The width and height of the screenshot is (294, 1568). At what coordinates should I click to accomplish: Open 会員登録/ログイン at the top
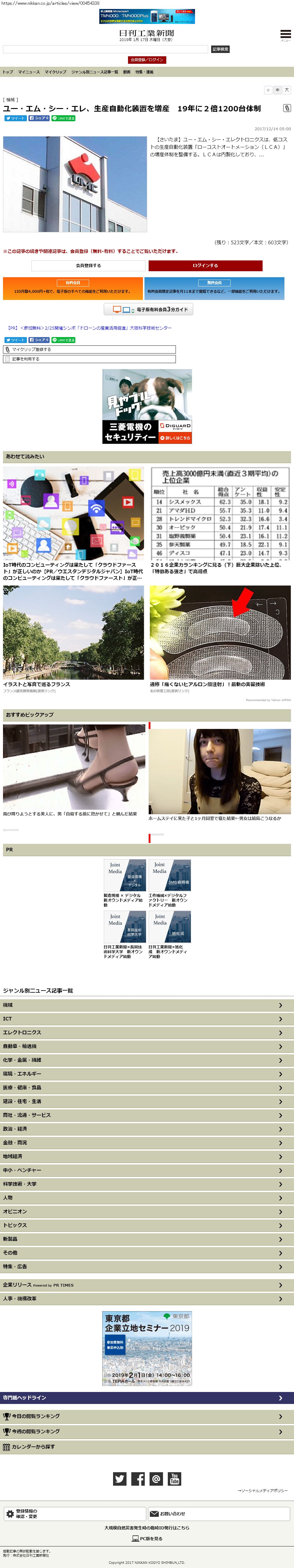tap(147, 60)
